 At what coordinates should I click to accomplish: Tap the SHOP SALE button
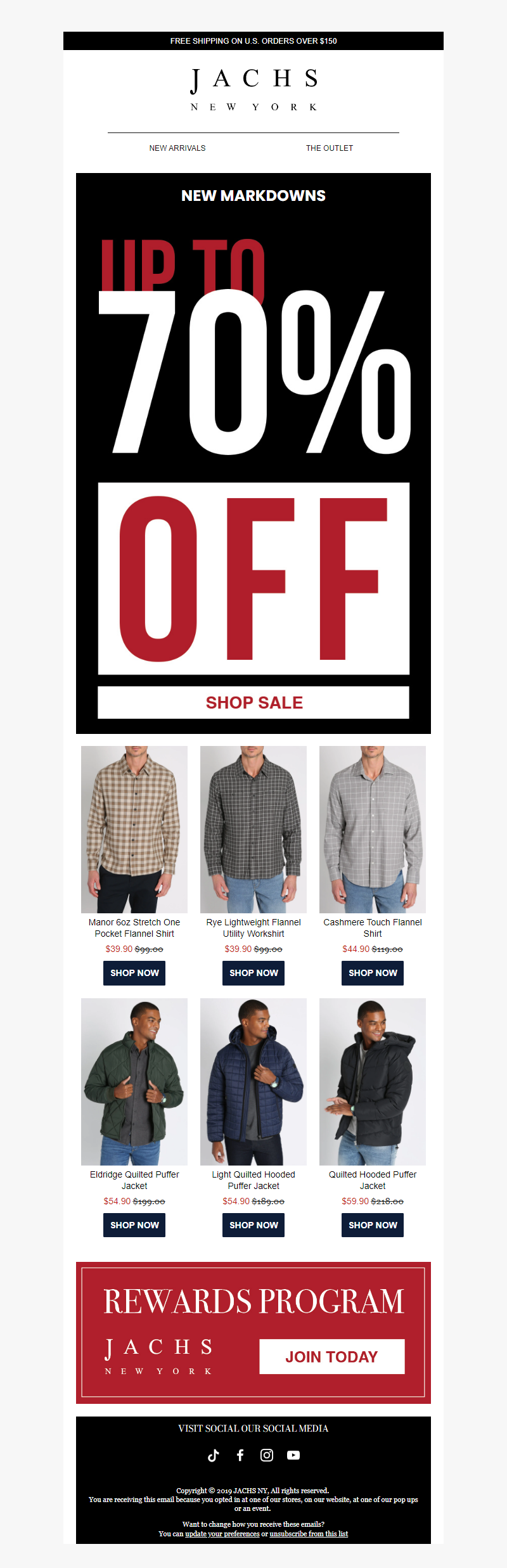(x=253, y=702)
